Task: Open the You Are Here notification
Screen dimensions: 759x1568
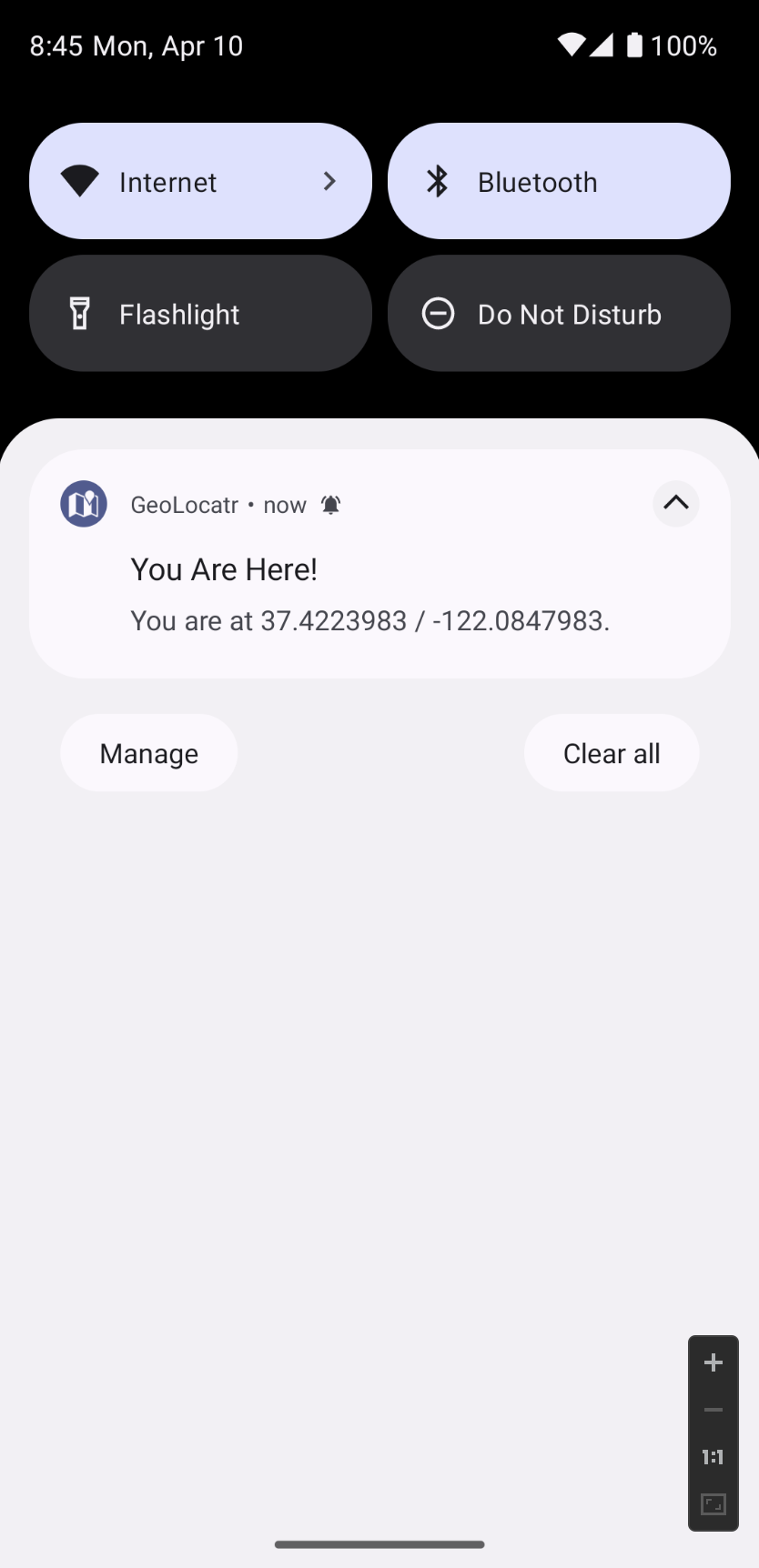Action: click(x=379, y=564)
